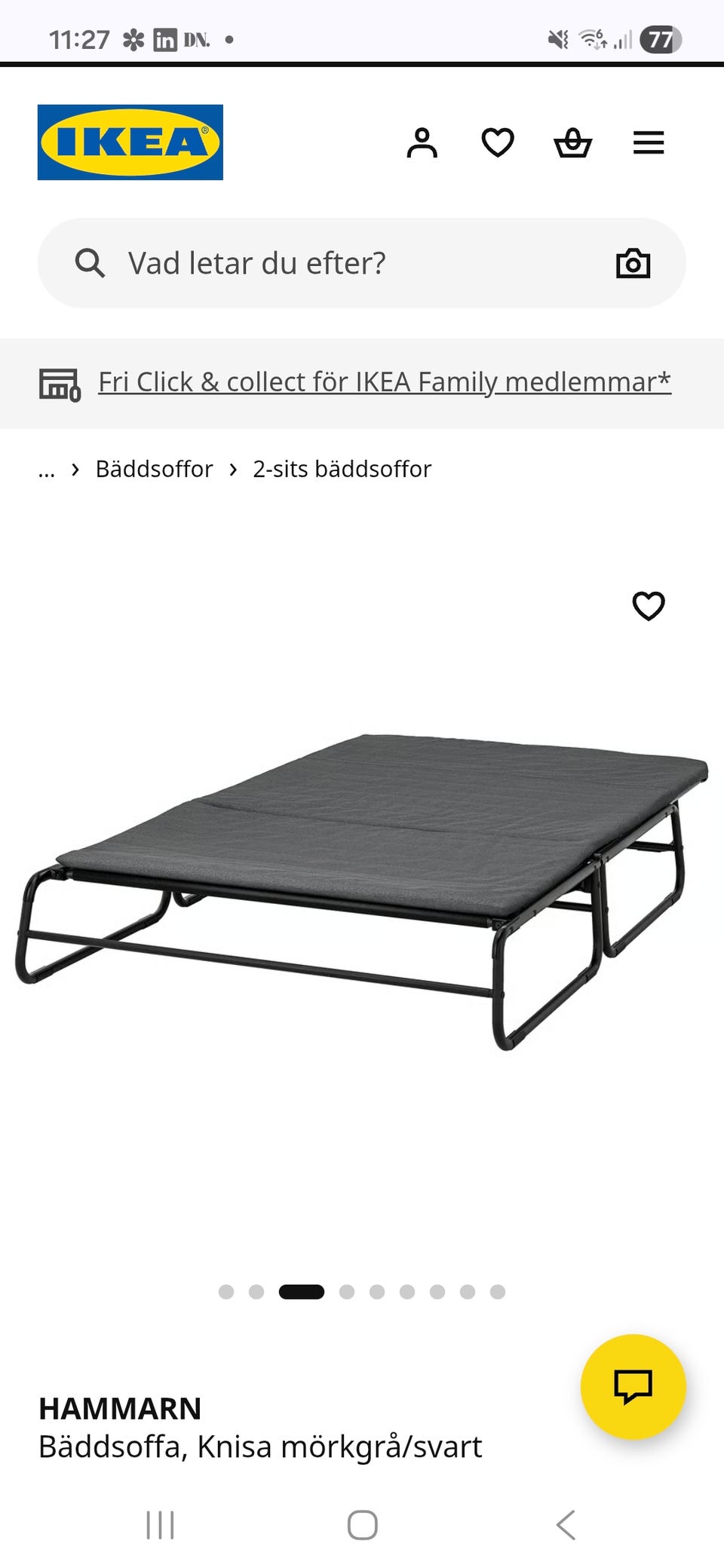Follow the Fri Click & collect IKEA Family link
The width and height of the screenshot is (724, 1568).
383,381
